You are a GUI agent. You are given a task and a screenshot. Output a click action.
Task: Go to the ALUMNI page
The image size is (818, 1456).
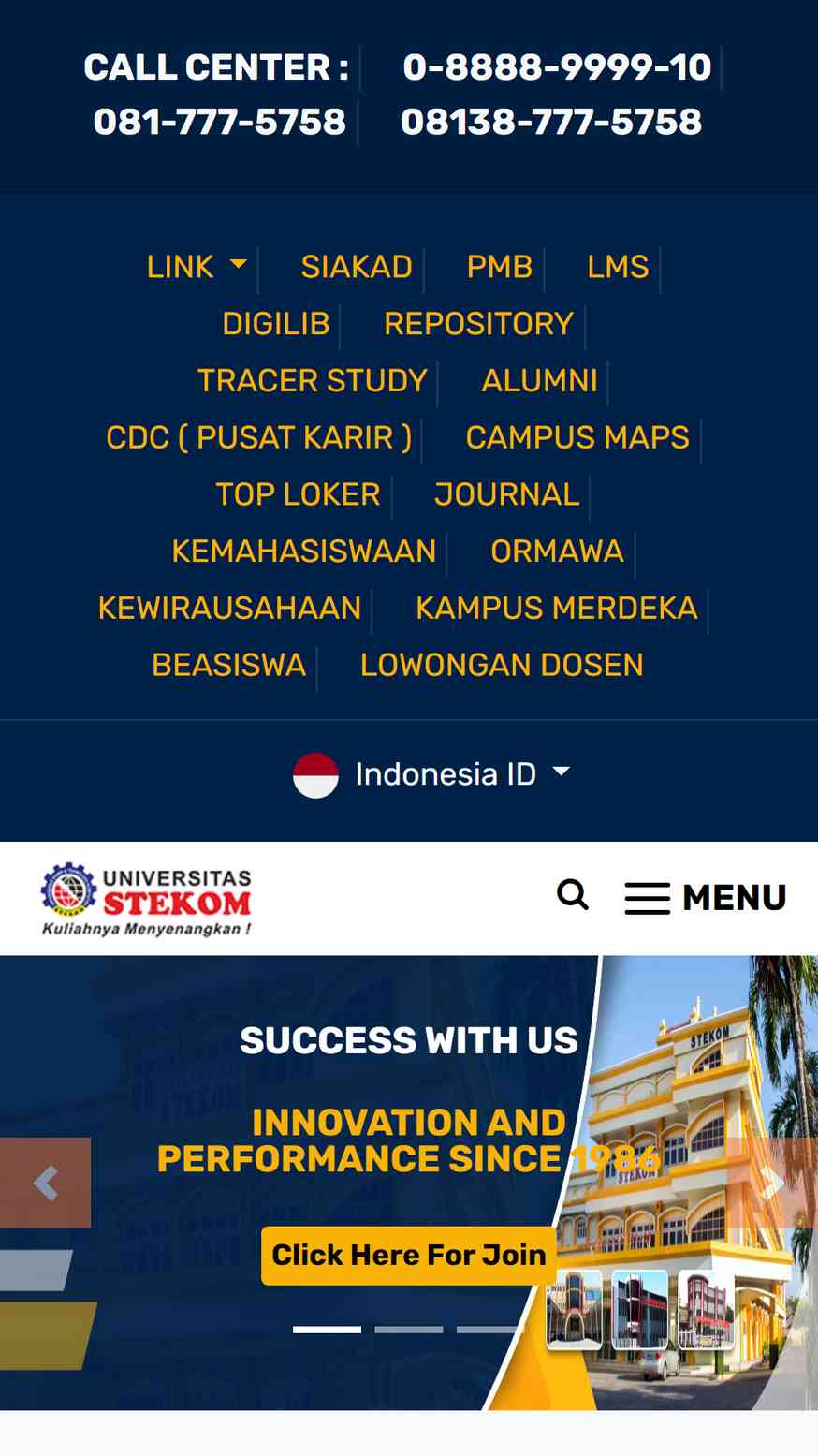539,381
